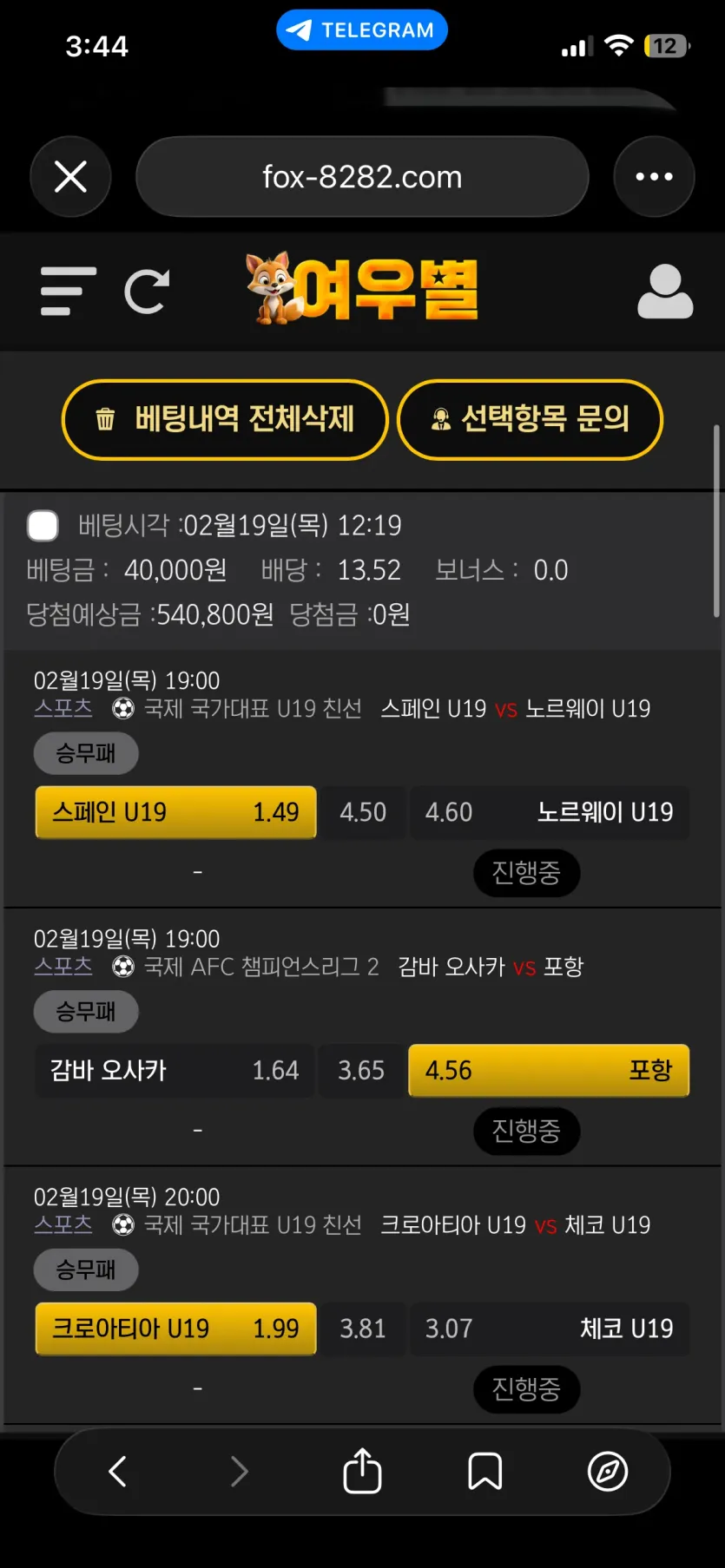
Task: Return to Telegram via the top pill
Action: [362, 30]
